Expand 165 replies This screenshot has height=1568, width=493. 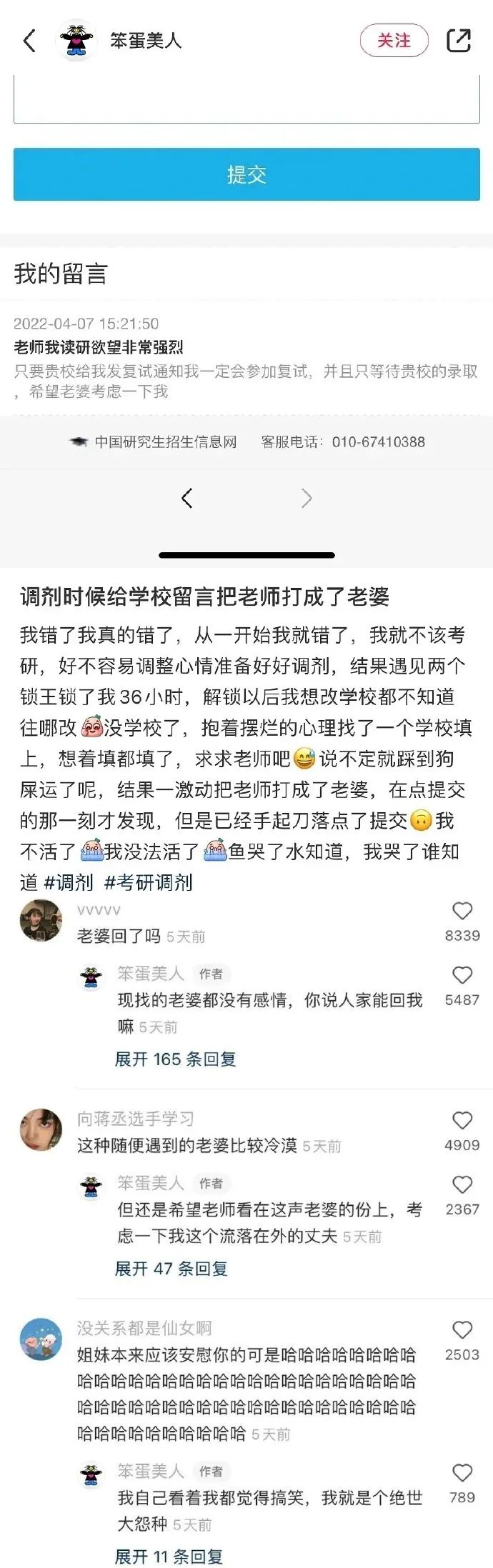175,1059
